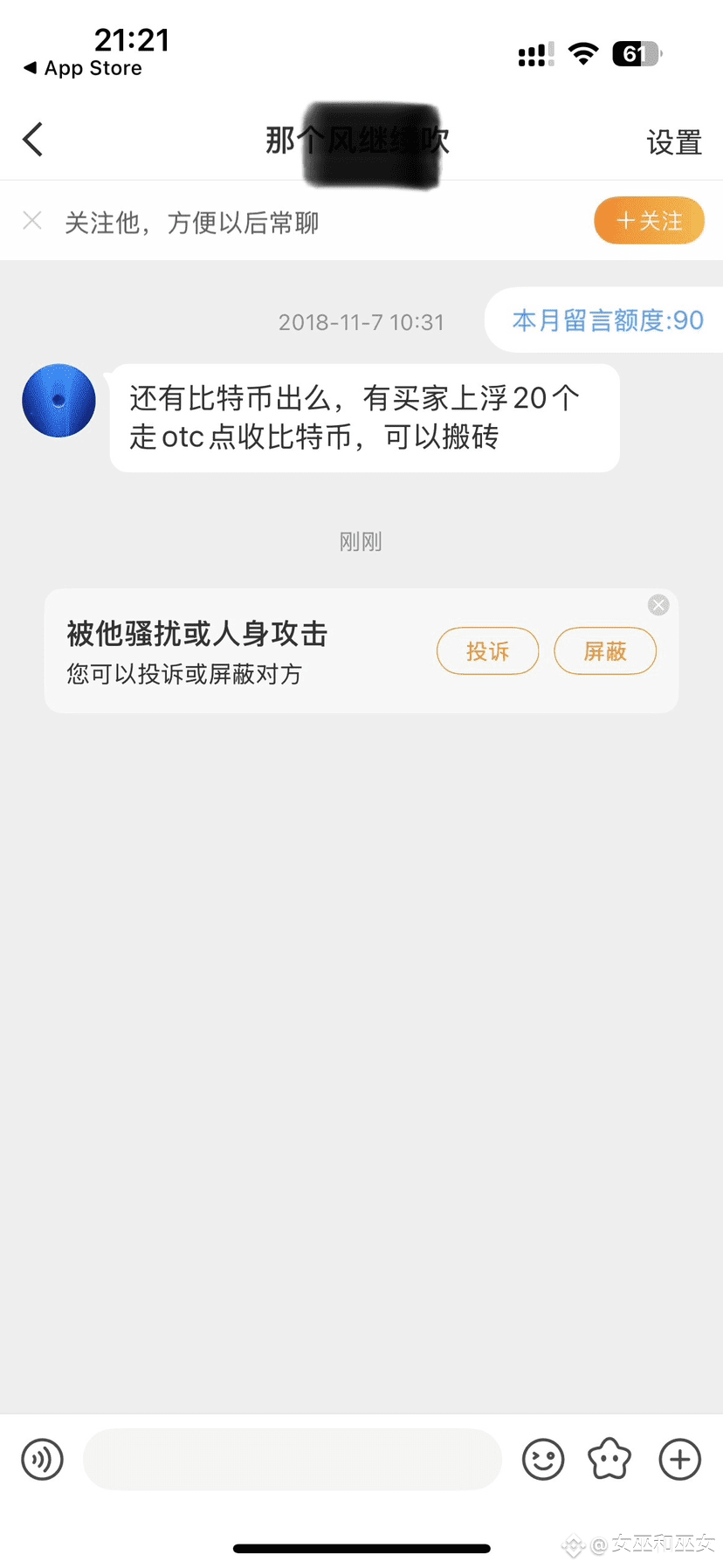Image resolution: width=723 pixels, height=1568 pixels.
Task: Return to App Store via status bar
Action: [82, 68]
